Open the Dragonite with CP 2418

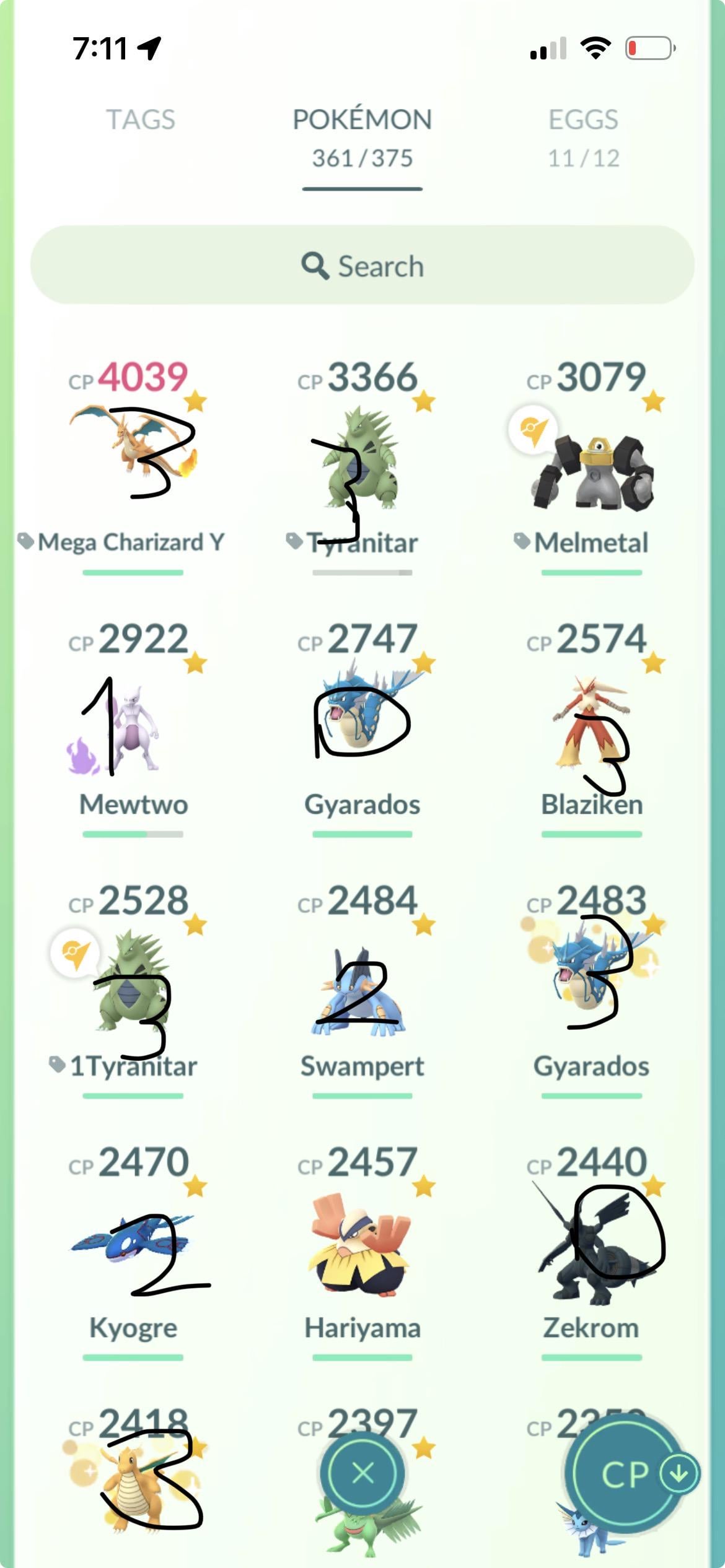(133, 1499)
